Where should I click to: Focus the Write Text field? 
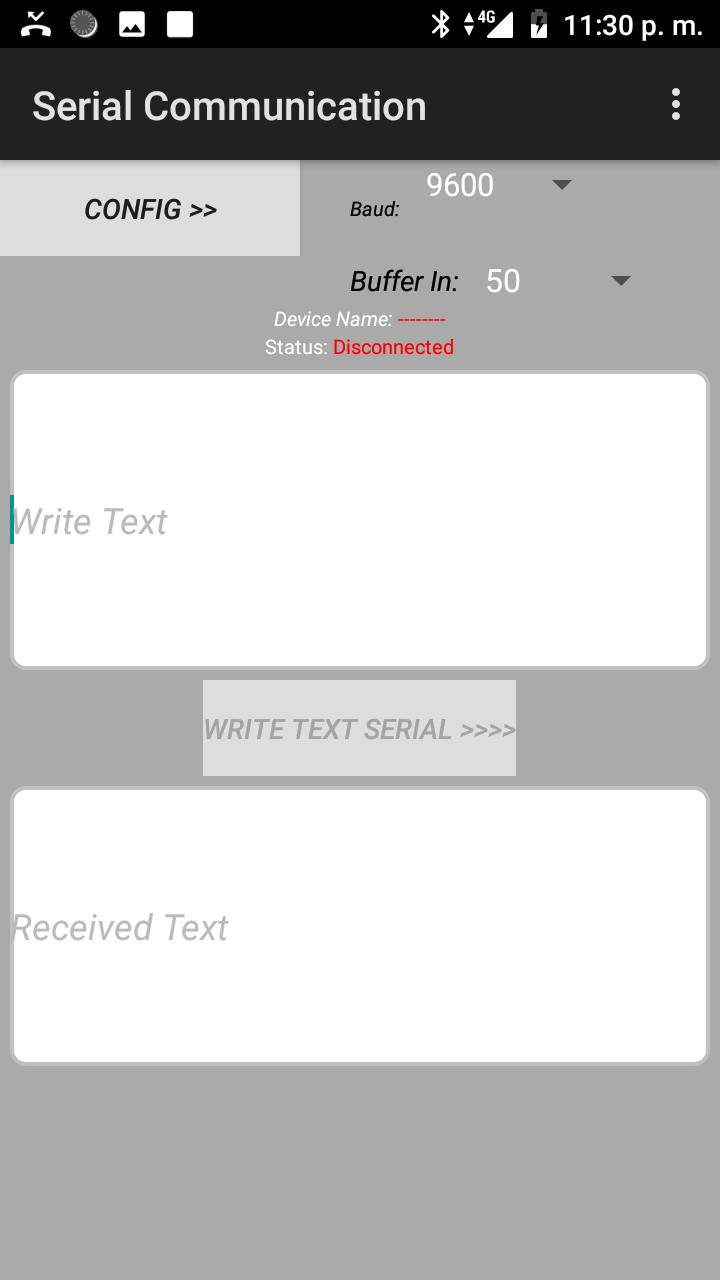[360, 520]
